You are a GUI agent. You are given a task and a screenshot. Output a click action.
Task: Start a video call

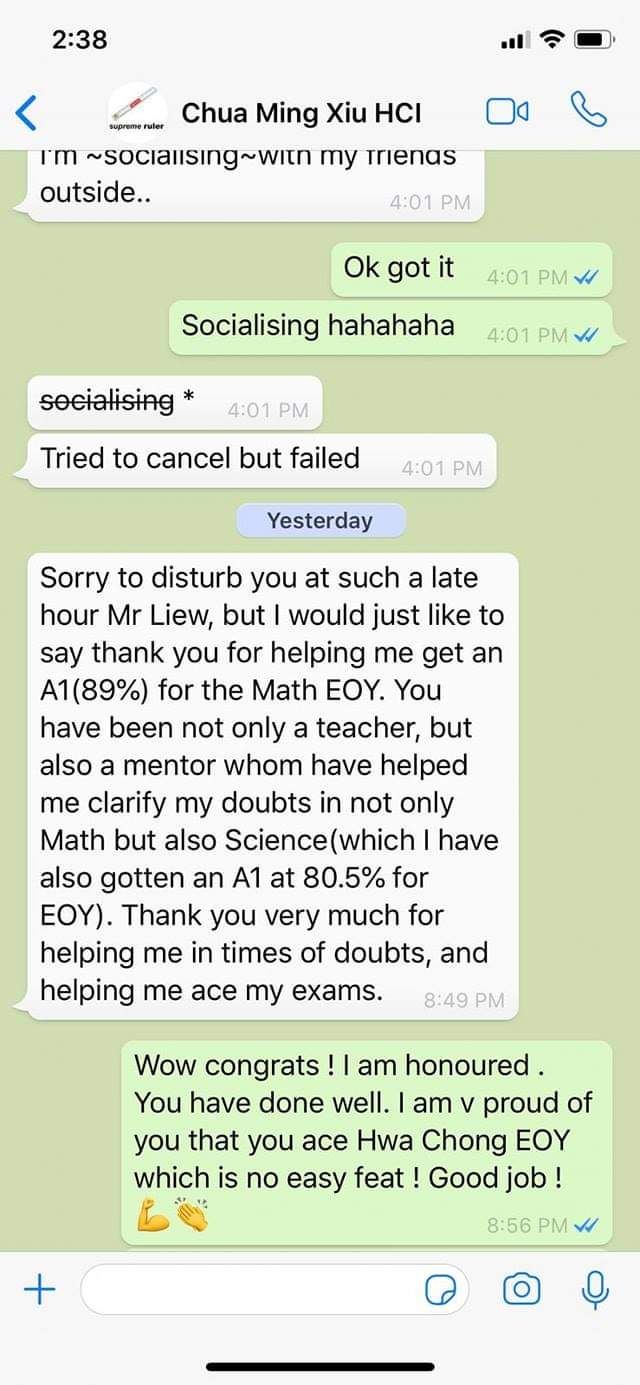point(508,111)
